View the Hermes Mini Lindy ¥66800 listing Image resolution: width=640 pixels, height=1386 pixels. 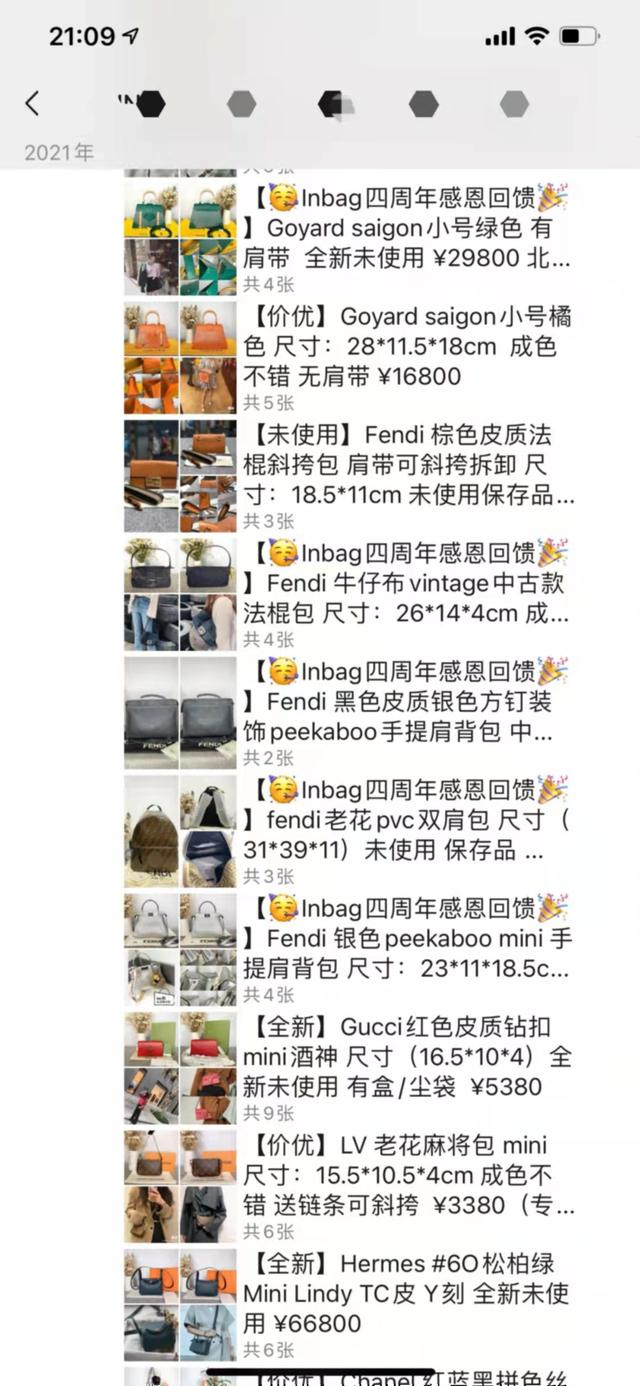(x=350, y=1302)
